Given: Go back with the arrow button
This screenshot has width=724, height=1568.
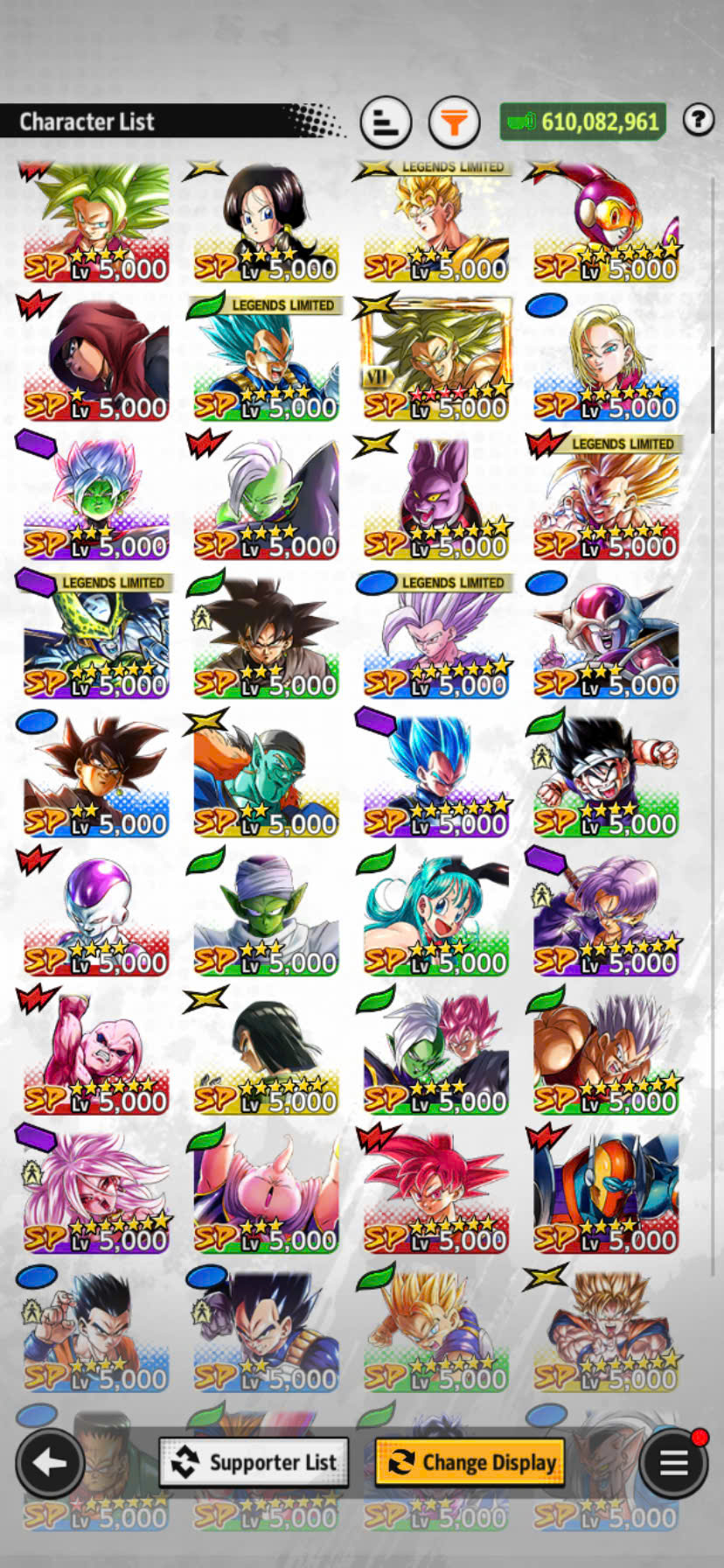Looking at the screenshot, I should pyautogui.click(x=50, y=1462).
